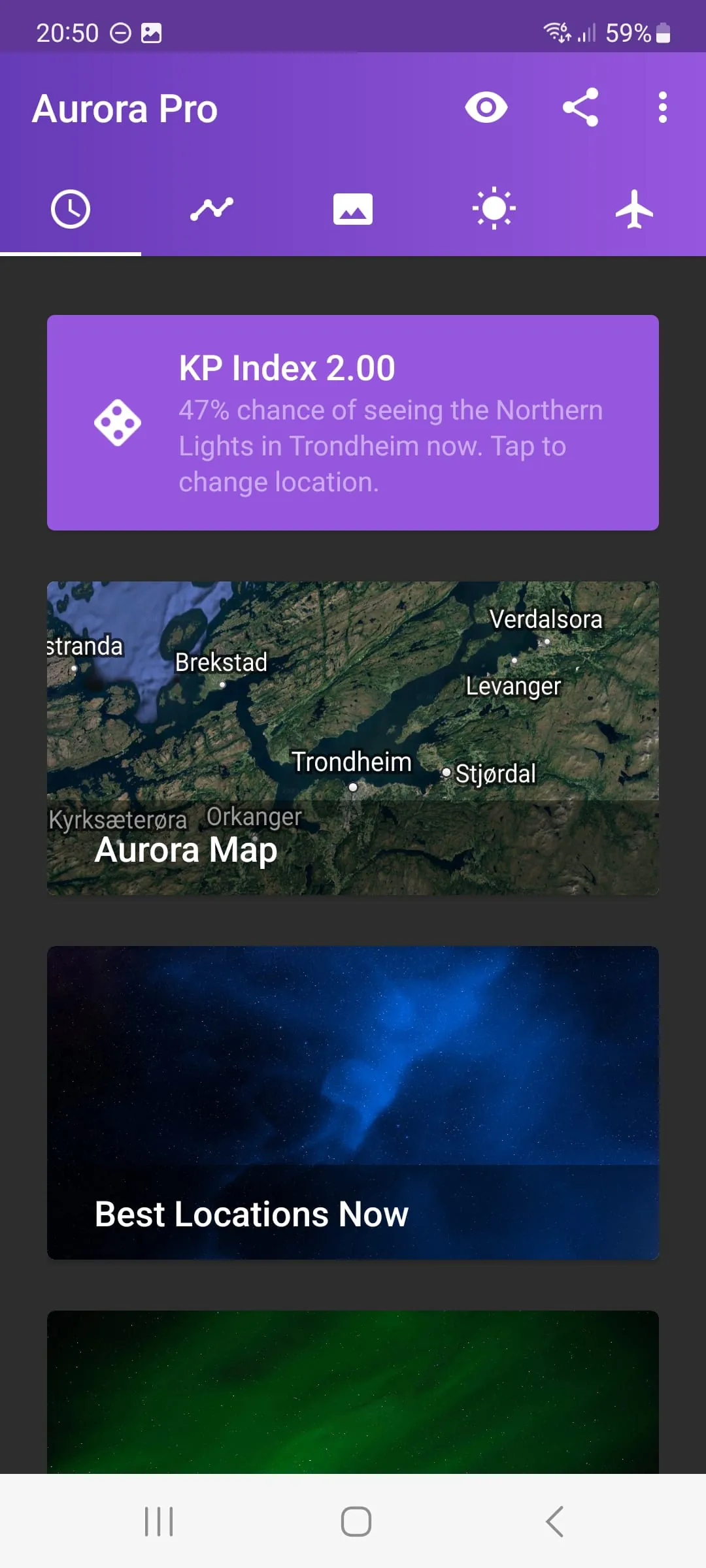This screenshot has height=1568, width=706.
Task: Tap the Stjørdal label on the Aurora Map
Action: coord(496,773)
